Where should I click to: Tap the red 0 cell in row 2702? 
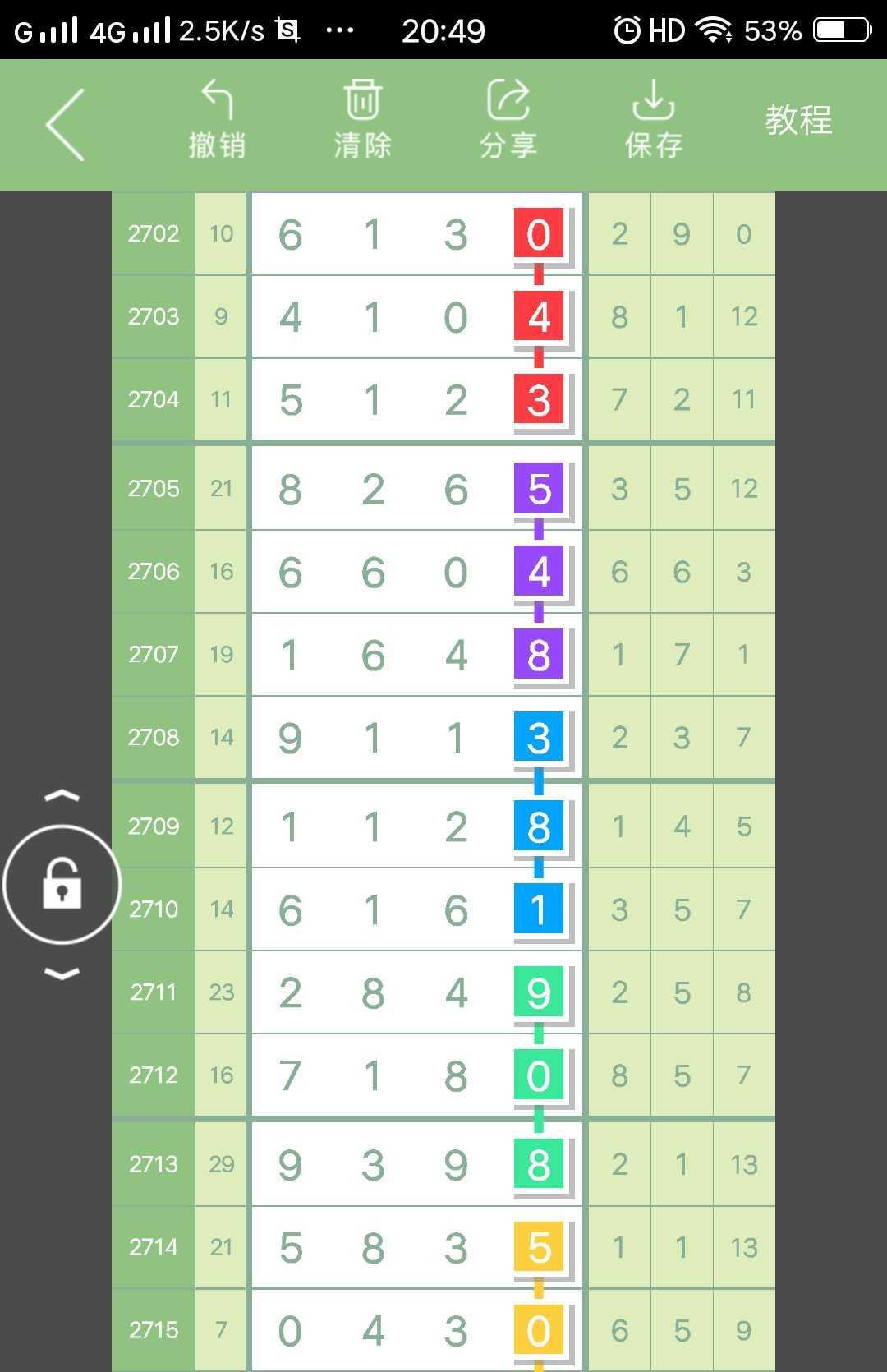[538, 234]
